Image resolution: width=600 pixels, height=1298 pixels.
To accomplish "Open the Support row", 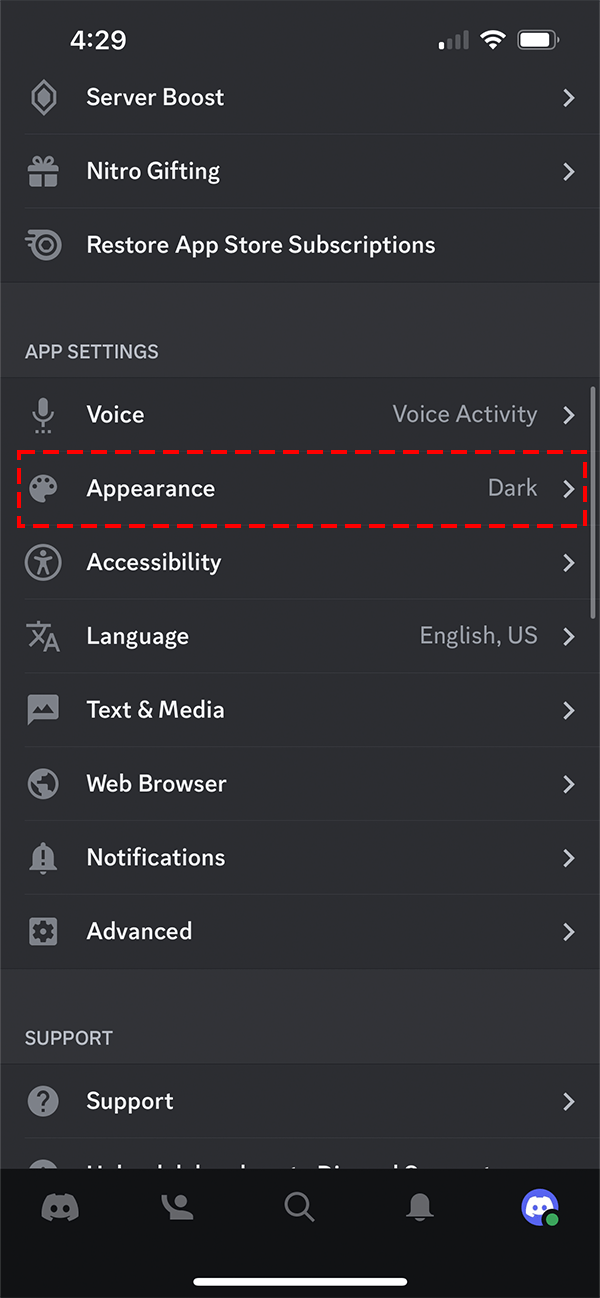I will (x=300, y=1101).
